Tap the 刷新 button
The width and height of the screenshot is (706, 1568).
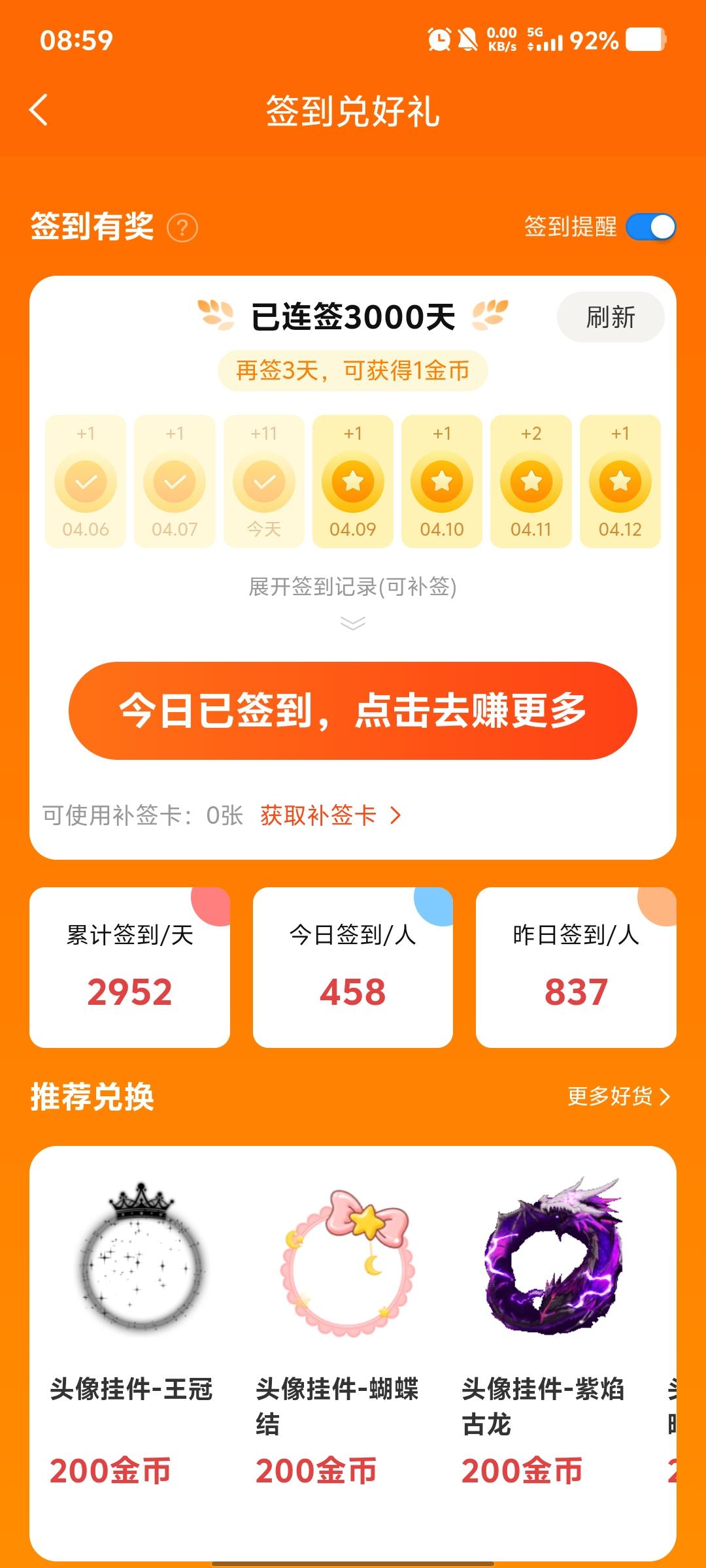(x=610, y=318)
